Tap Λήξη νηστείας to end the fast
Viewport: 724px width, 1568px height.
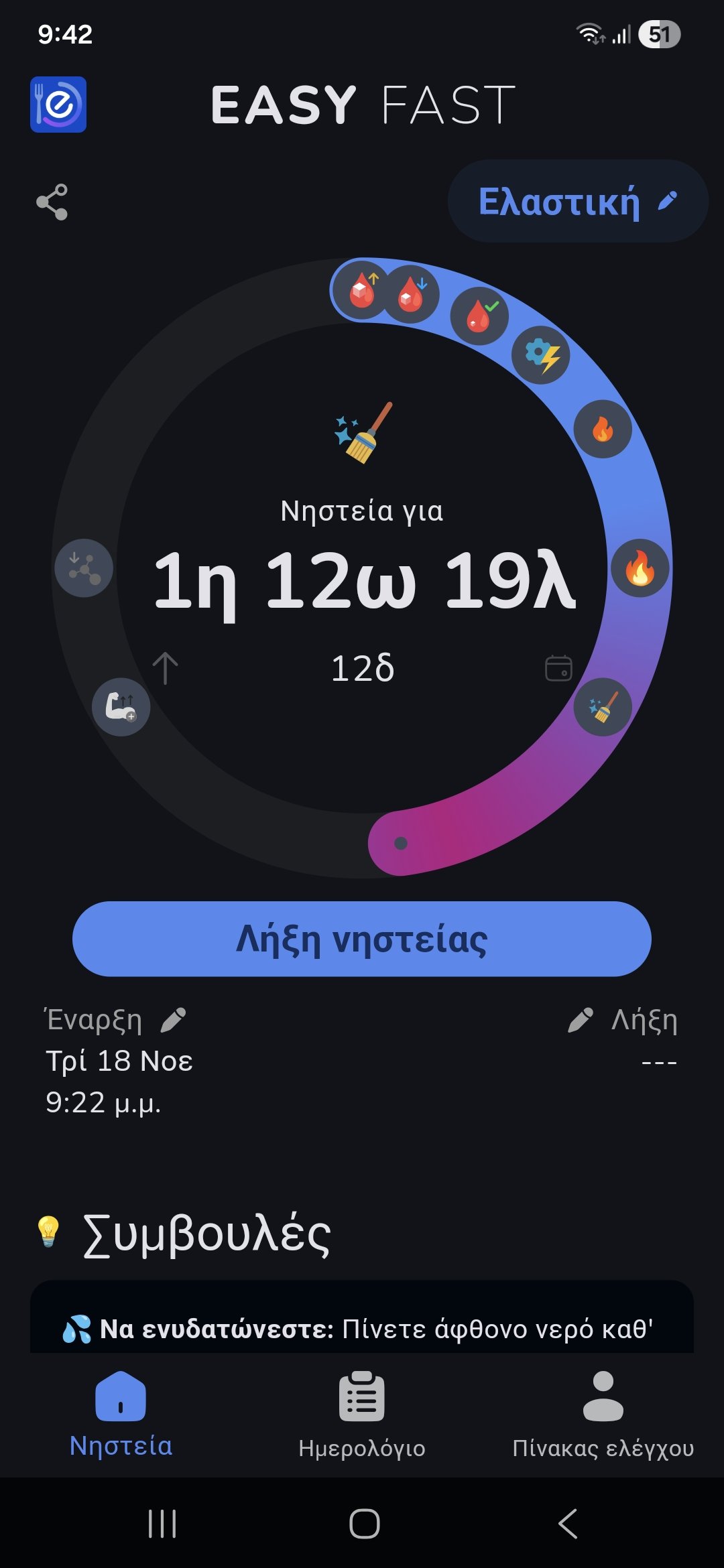click(362, 939)
